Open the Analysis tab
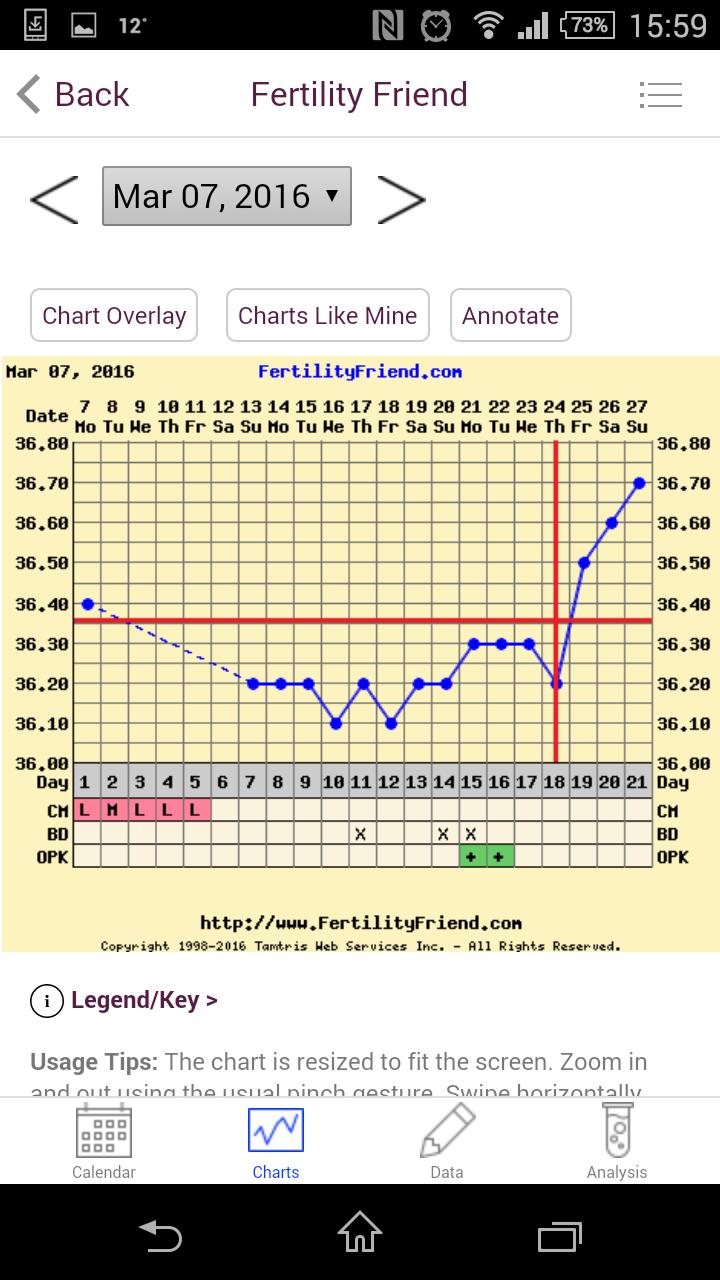720x1280 pixels. (x=617, y=1142)
